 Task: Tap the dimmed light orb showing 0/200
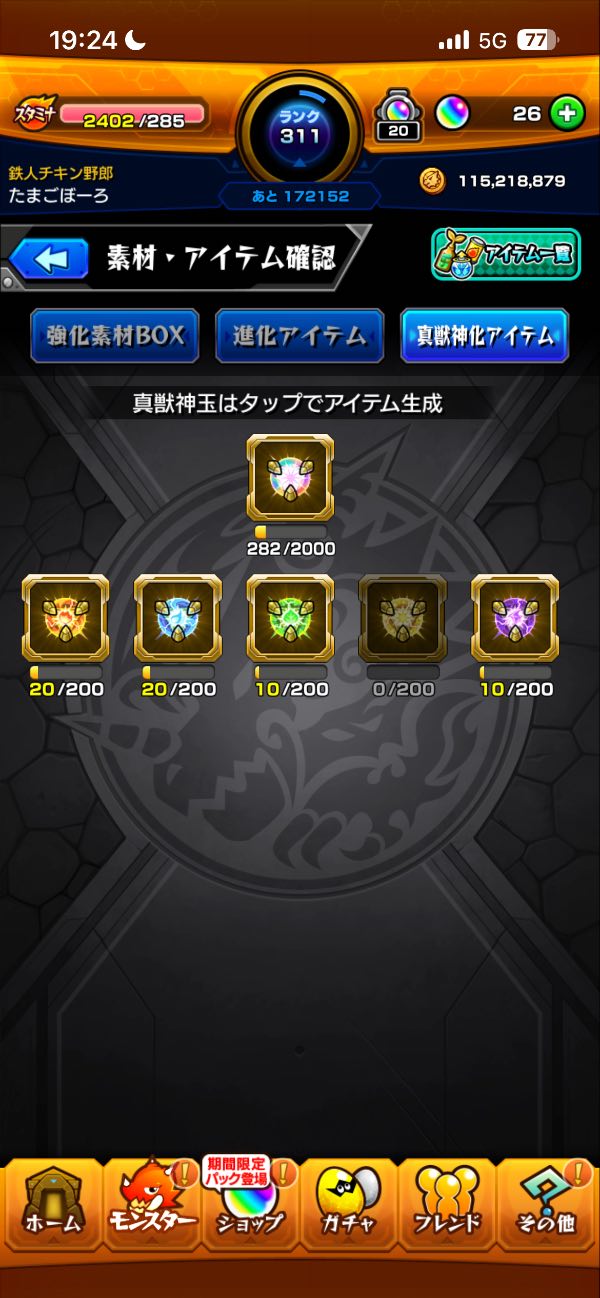click(x=402, y=617)
